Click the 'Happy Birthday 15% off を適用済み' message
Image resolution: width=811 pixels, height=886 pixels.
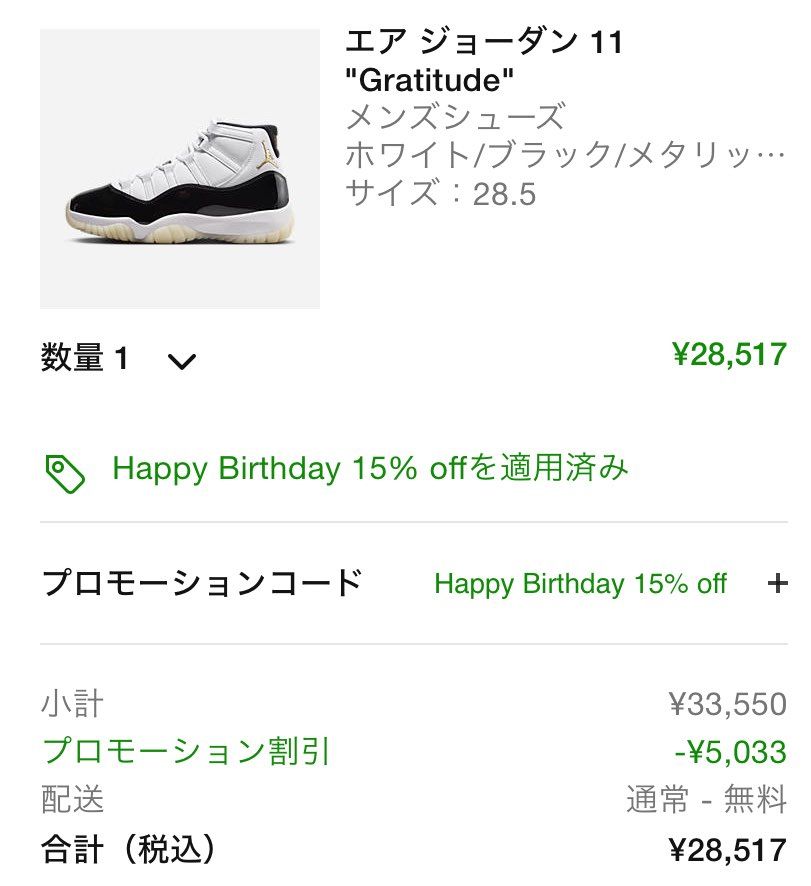[x=370, y=470]
